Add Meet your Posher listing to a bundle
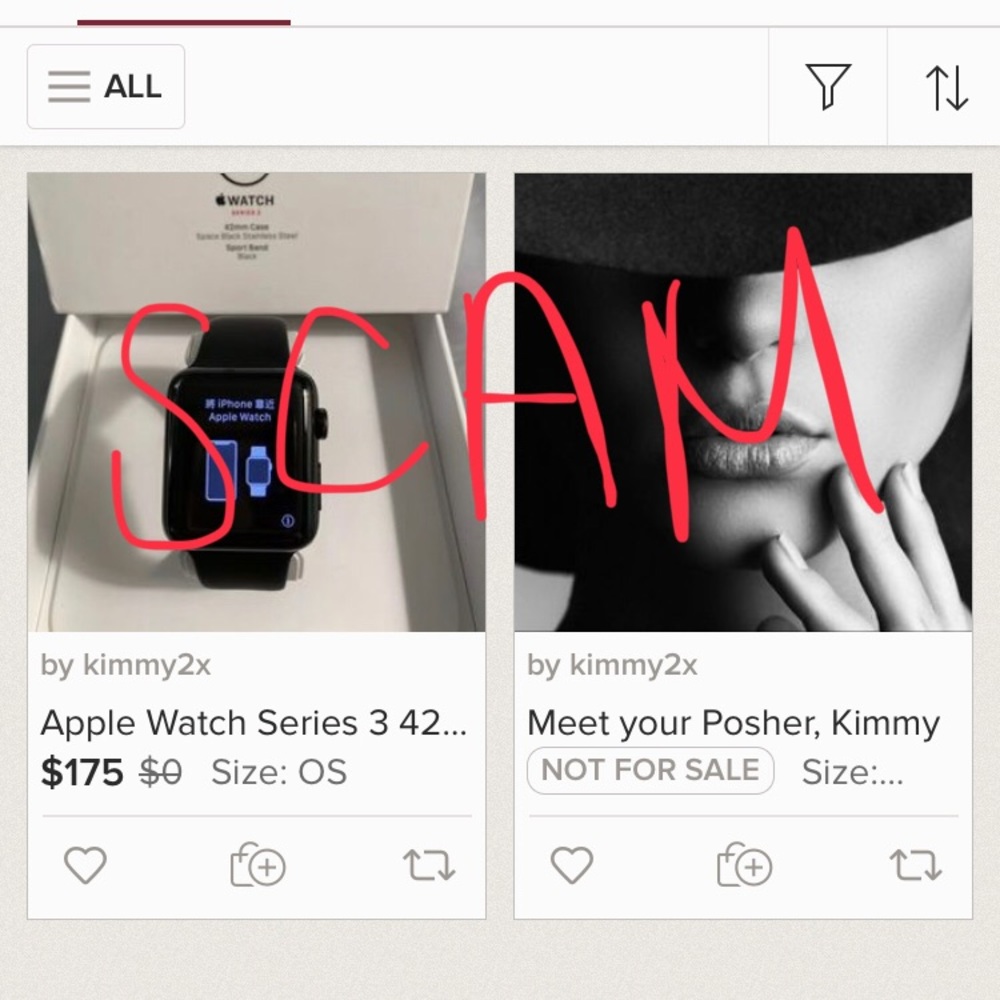Image resolution: width=1000 pixels, height=1000 pixels. pyautogui.click(x=744, y=865)
